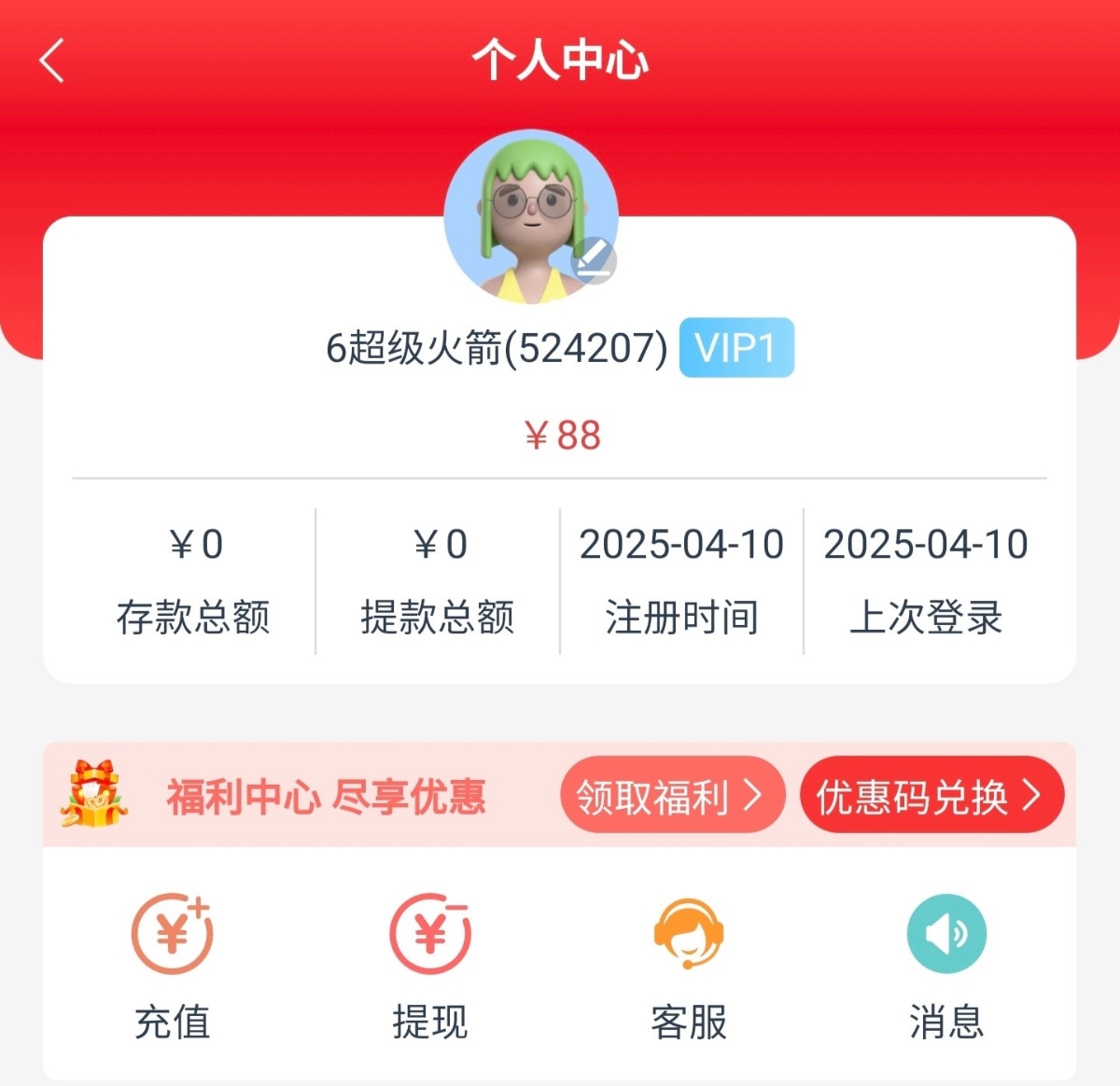
Task: View the VIP1 level badge
Action: pyautogui.click(x=735, y=348)
